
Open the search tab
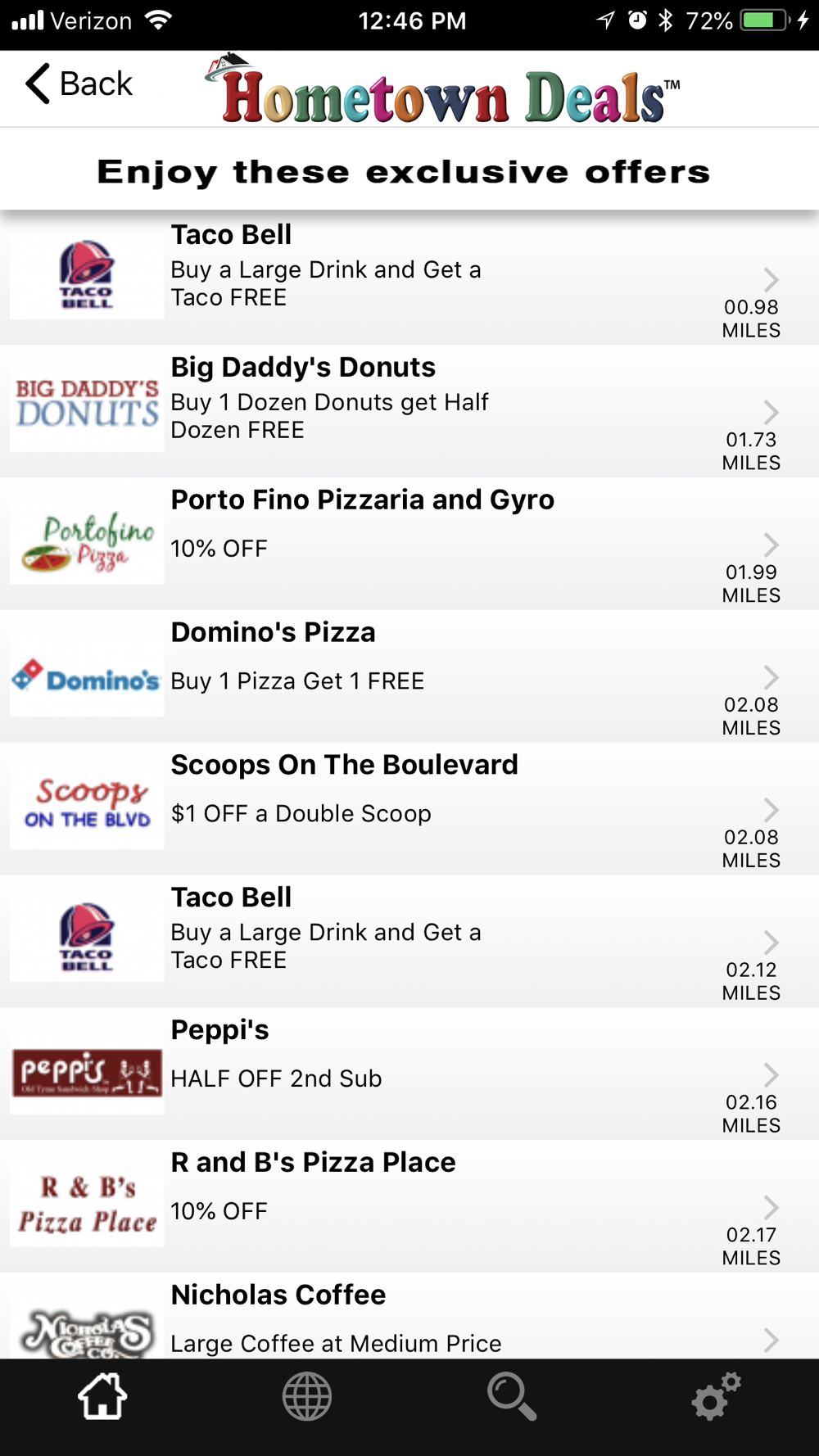click(x=512, y=1397)
